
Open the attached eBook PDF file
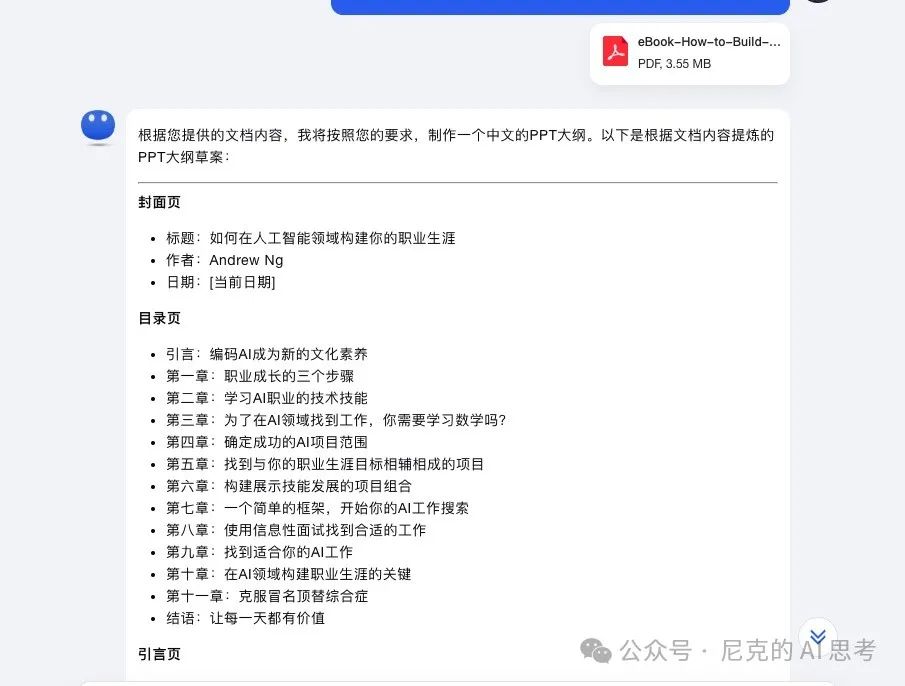690,53
